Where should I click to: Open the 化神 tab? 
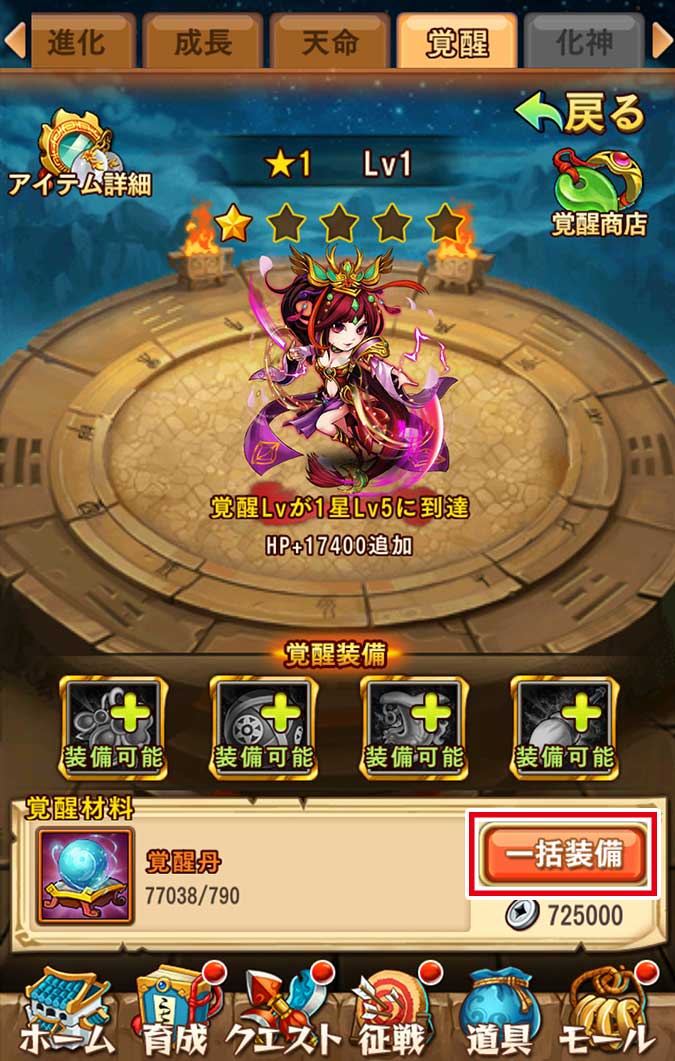coord(583,44)
